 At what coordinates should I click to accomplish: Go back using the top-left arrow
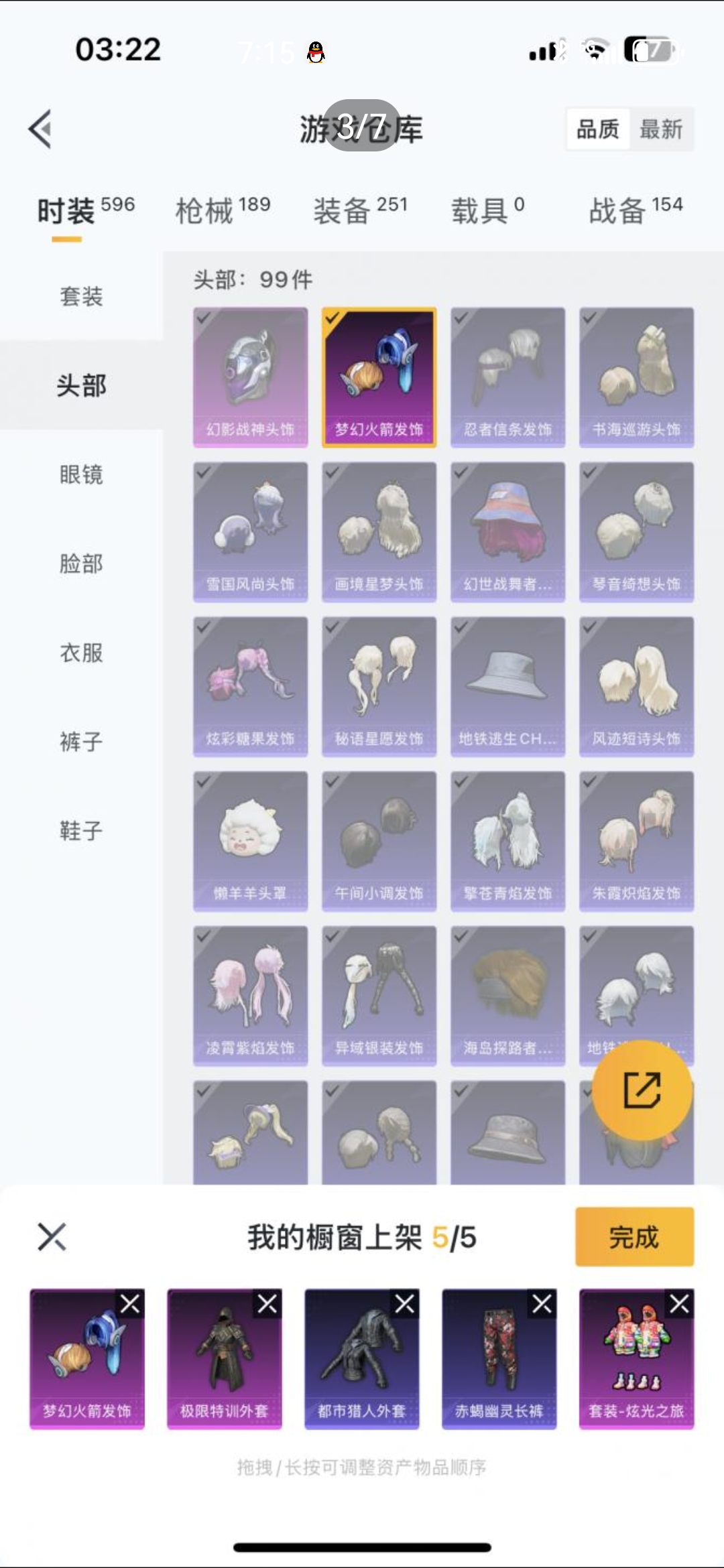(x=42, y=128)
